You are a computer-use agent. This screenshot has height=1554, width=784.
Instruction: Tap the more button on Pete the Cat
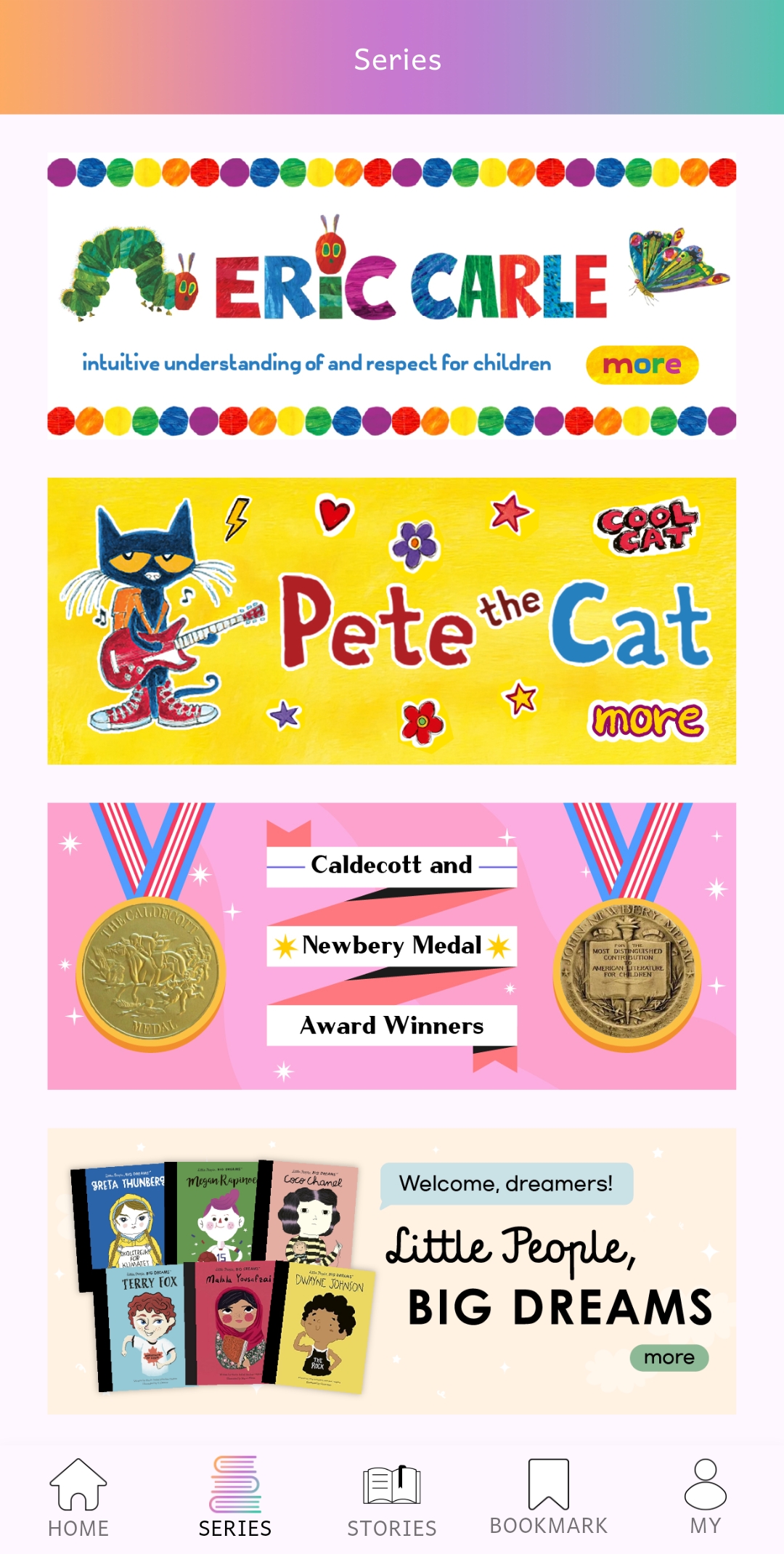[647, 720]
